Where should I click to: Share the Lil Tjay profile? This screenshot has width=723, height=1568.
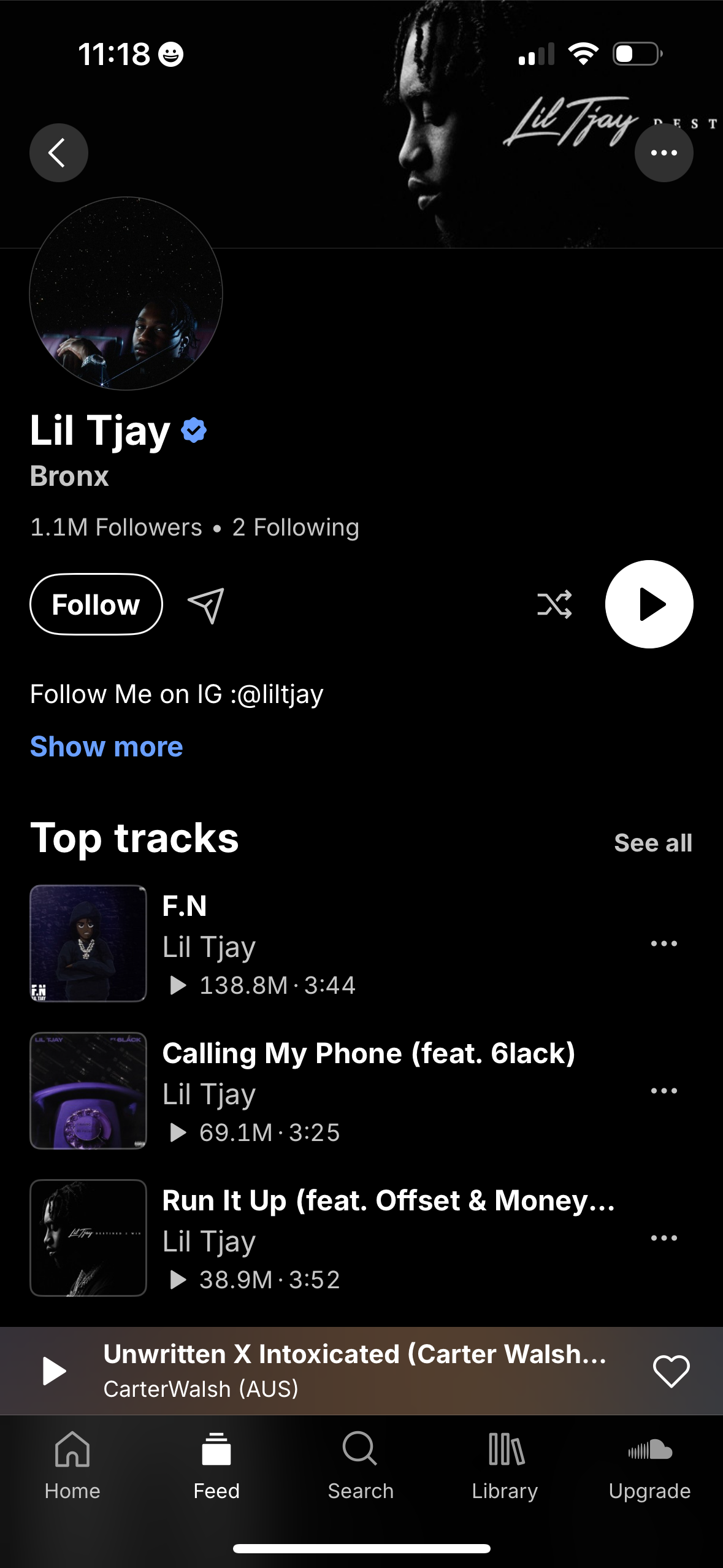point(206,604)
